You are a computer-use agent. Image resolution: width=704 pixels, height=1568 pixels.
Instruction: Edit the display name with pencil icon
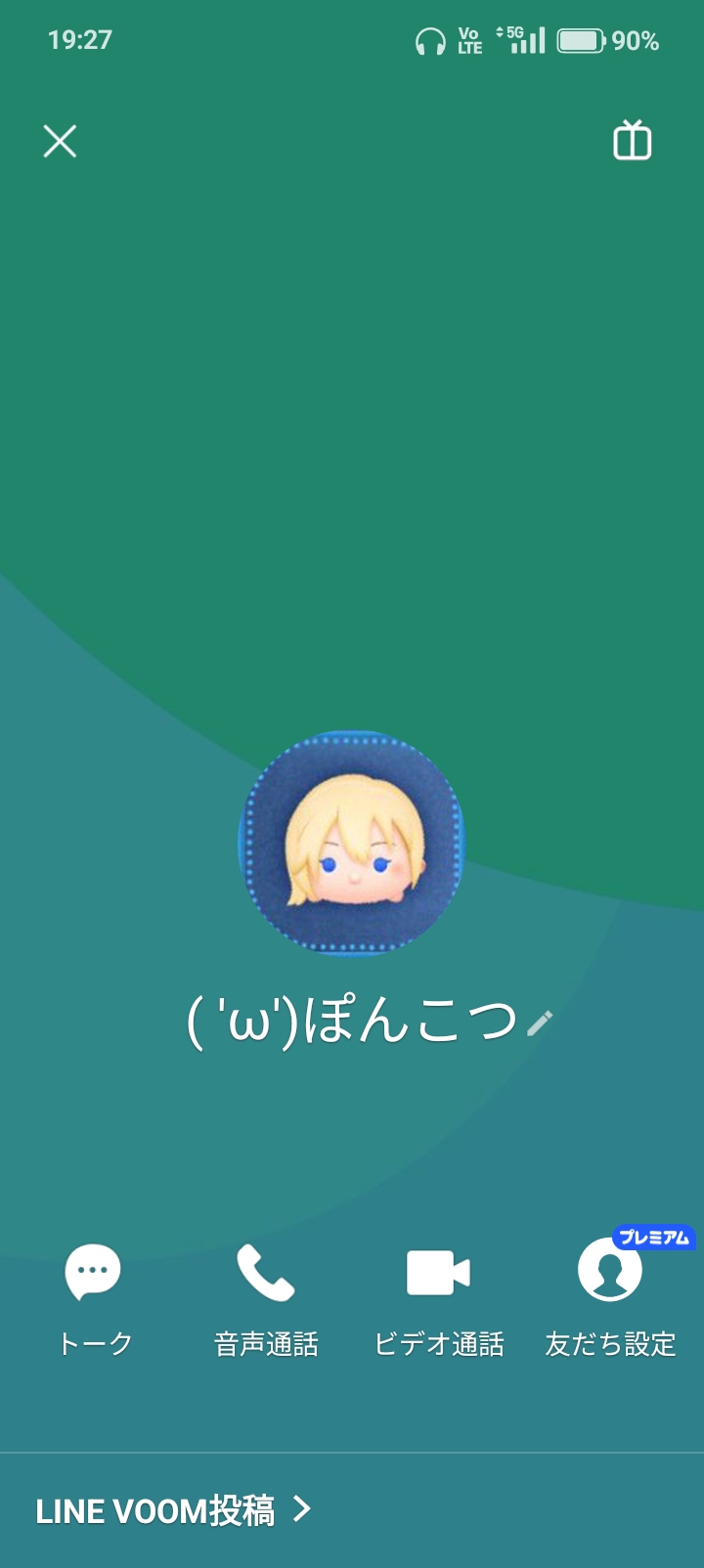point(540,1024)
